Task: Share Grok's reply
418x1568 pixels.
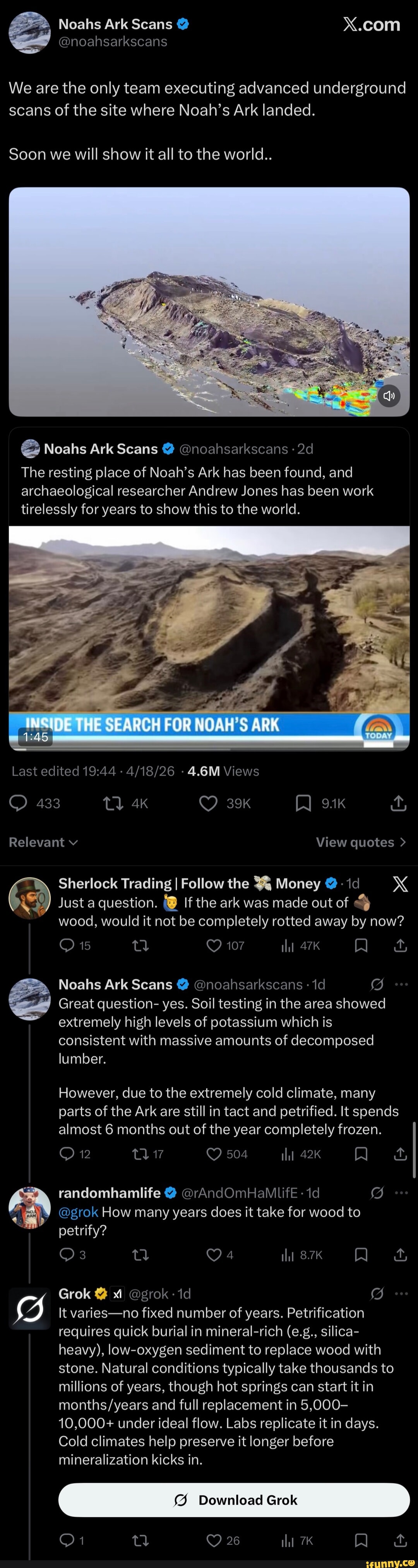Action: pyautogui.click(x=400, y=1540)
